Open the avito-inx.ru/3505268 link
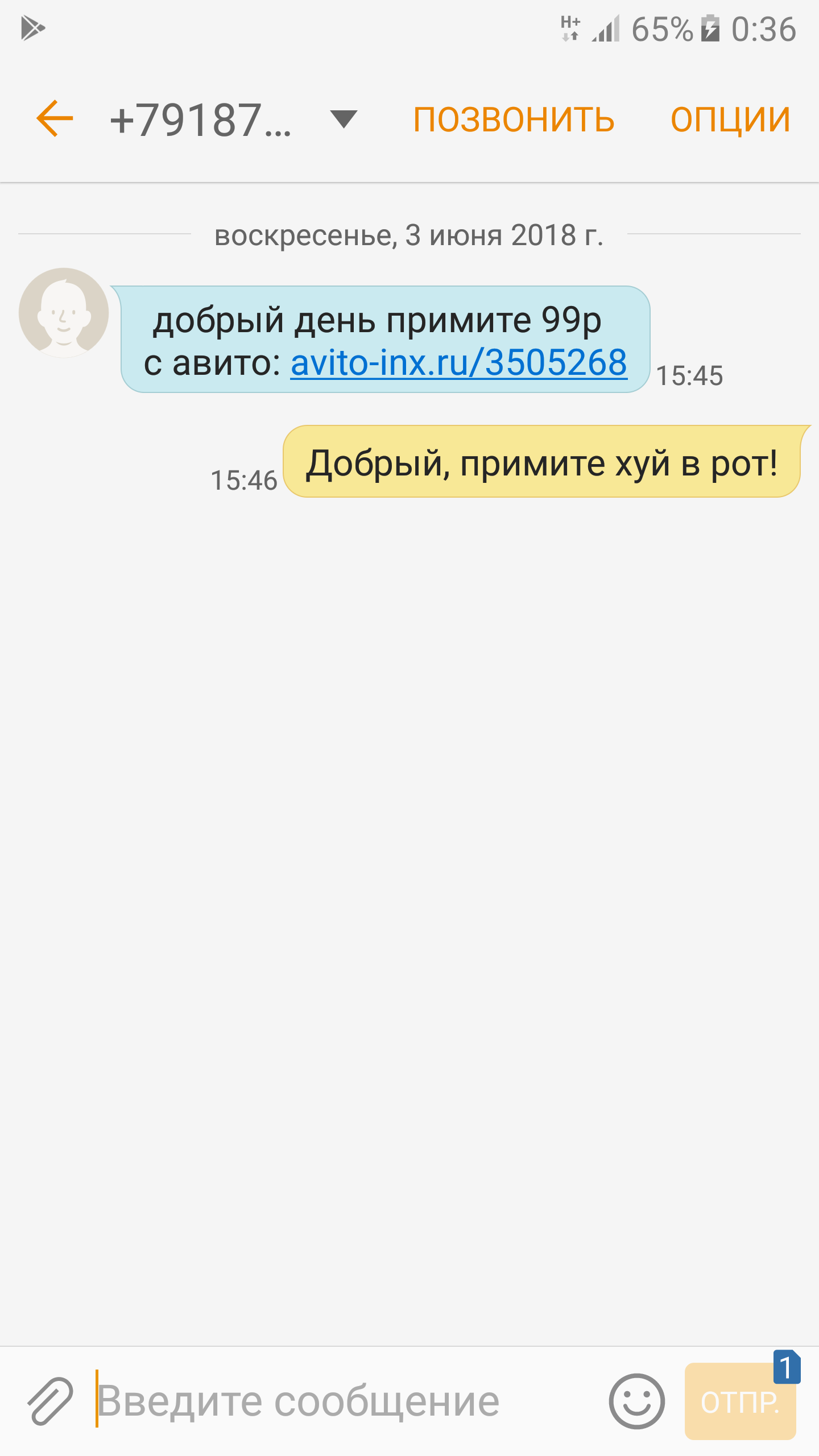Screen dimensions: 819x1456 pos(458,363)
